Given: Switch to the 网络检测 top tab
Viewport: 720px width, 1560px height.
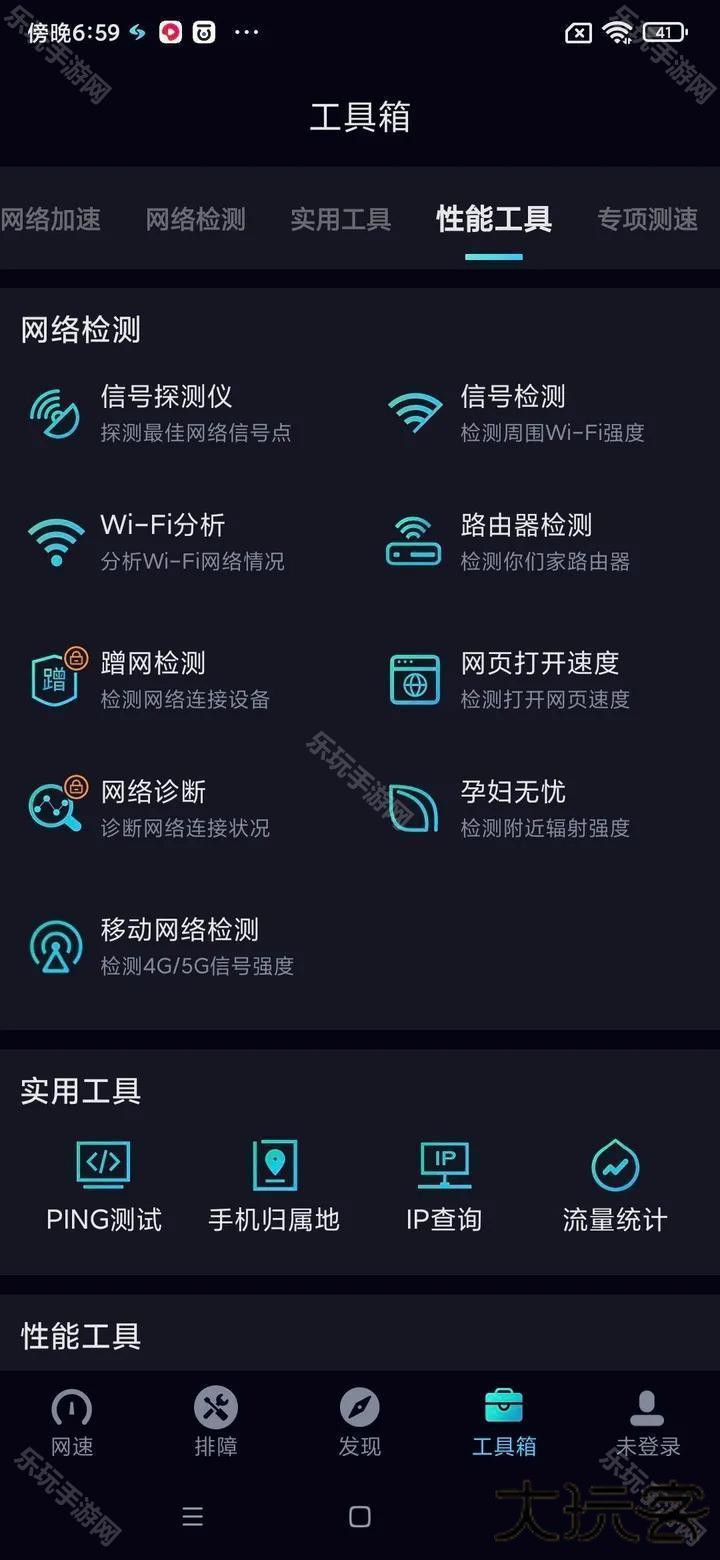Looking at the screenshot, I should 195,219.
